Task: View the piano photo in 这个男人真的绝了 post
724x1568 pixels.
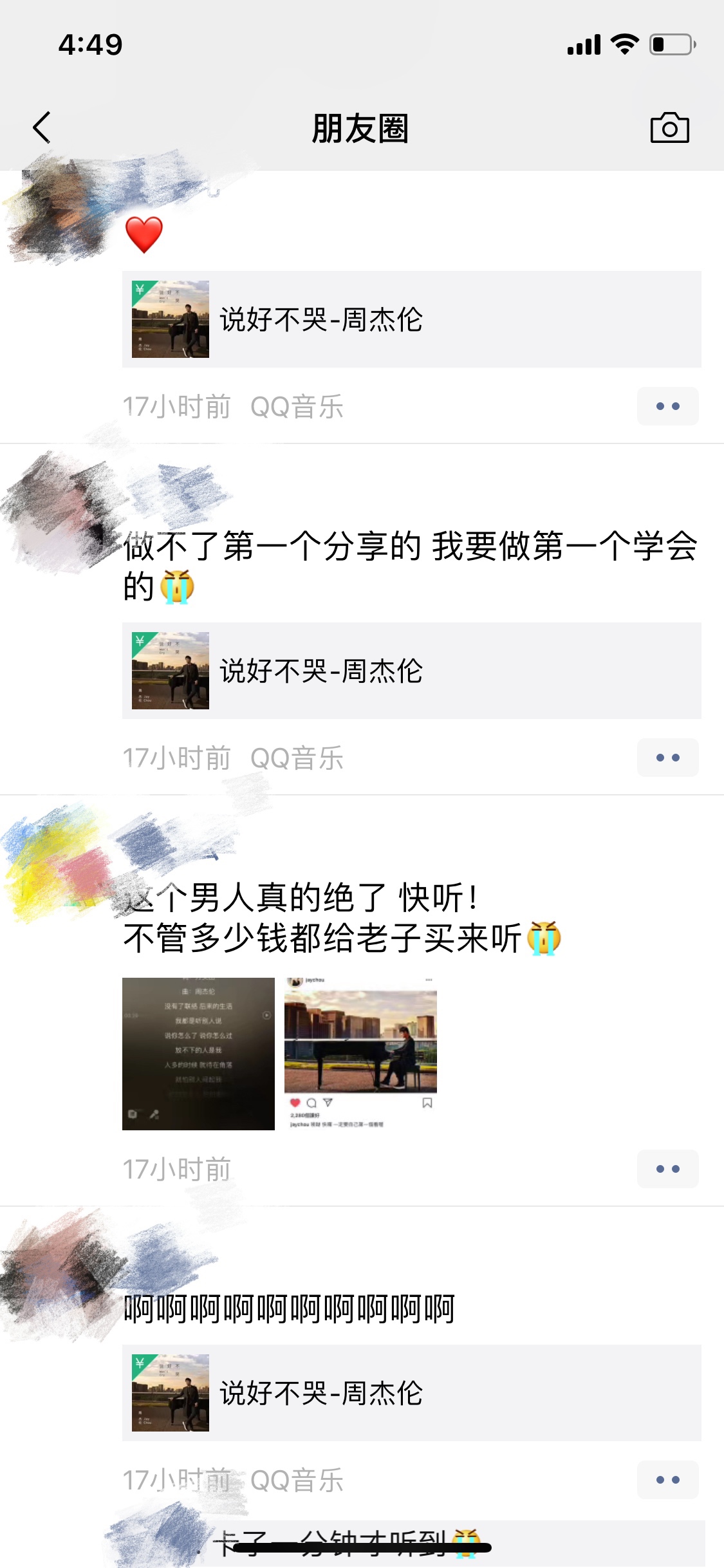Action: click(360, 1054)
